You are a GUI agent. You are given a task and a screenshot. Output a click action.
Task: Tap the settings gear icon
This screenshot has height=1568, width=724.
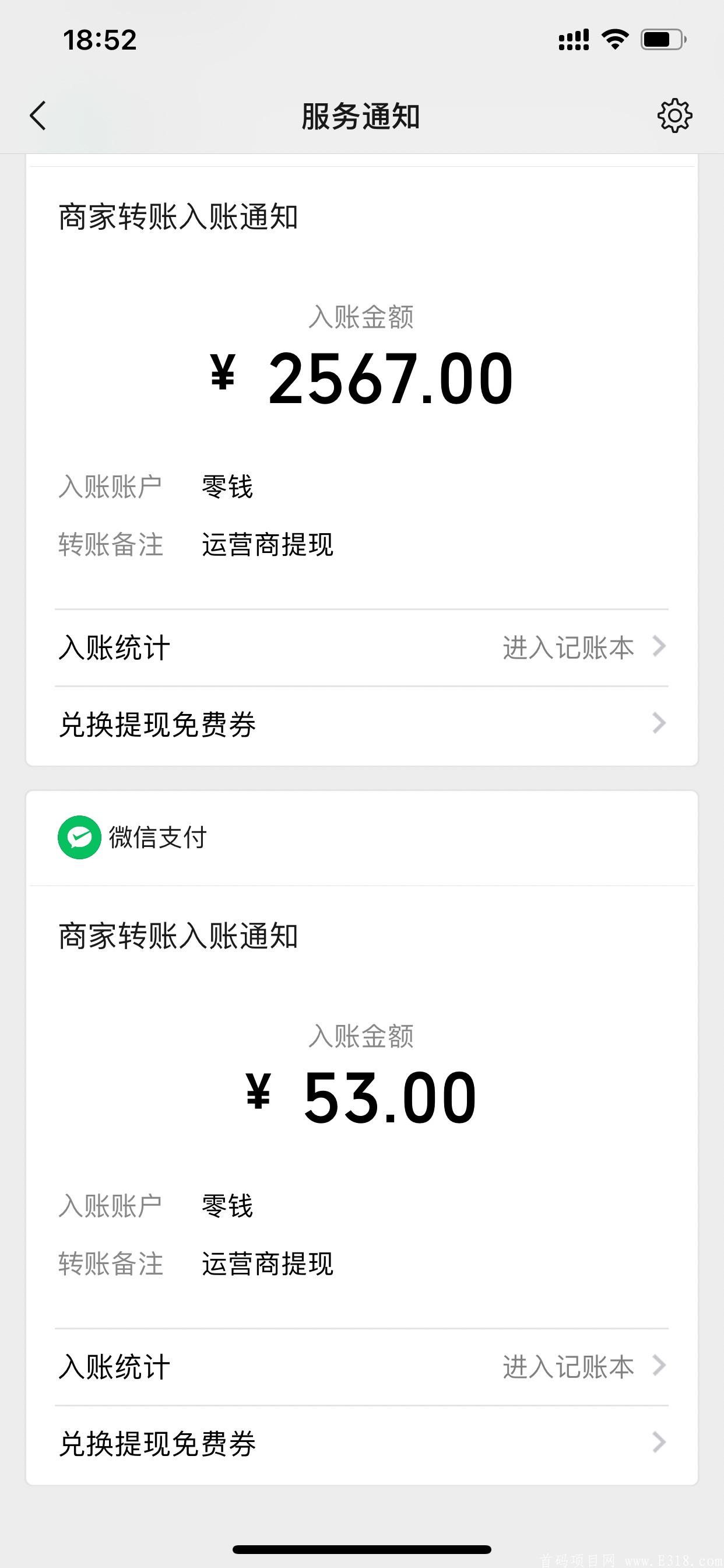(x=674, y=114)
